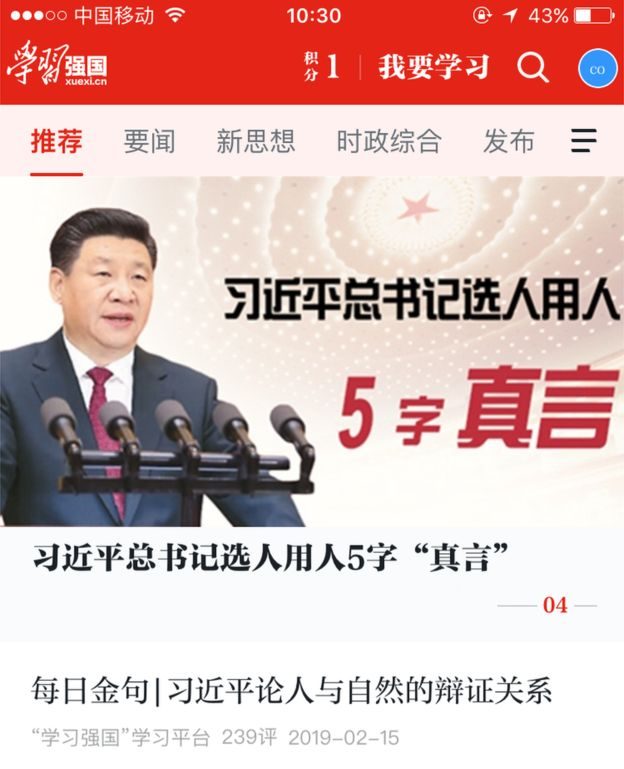Image resolution: width=624 pixels, height=769 pixels.
Task: Select the 推荐 tab
Action: pos(56,141)
